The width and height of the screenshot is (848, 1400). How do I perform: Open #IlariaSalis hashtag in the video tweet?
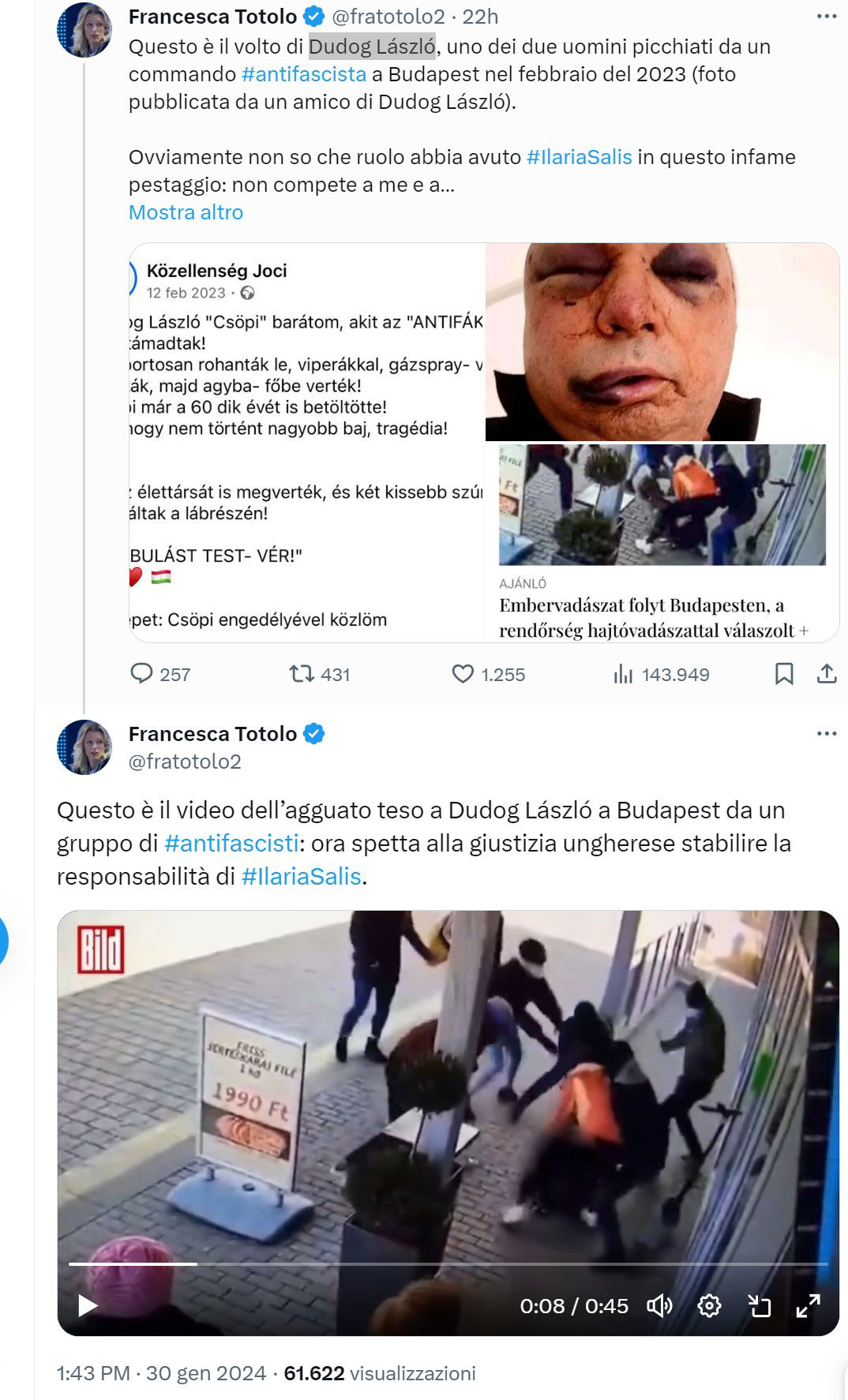301,876
